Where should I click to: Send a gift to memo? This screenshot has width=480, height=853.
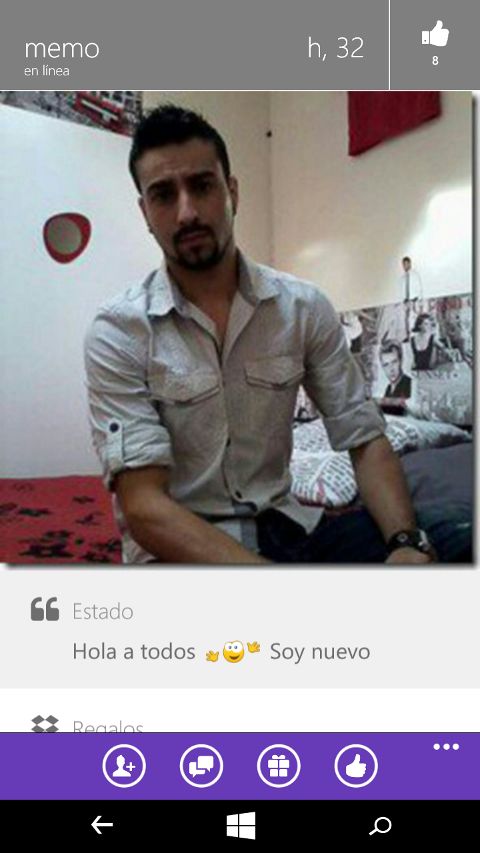pos(279,765)
